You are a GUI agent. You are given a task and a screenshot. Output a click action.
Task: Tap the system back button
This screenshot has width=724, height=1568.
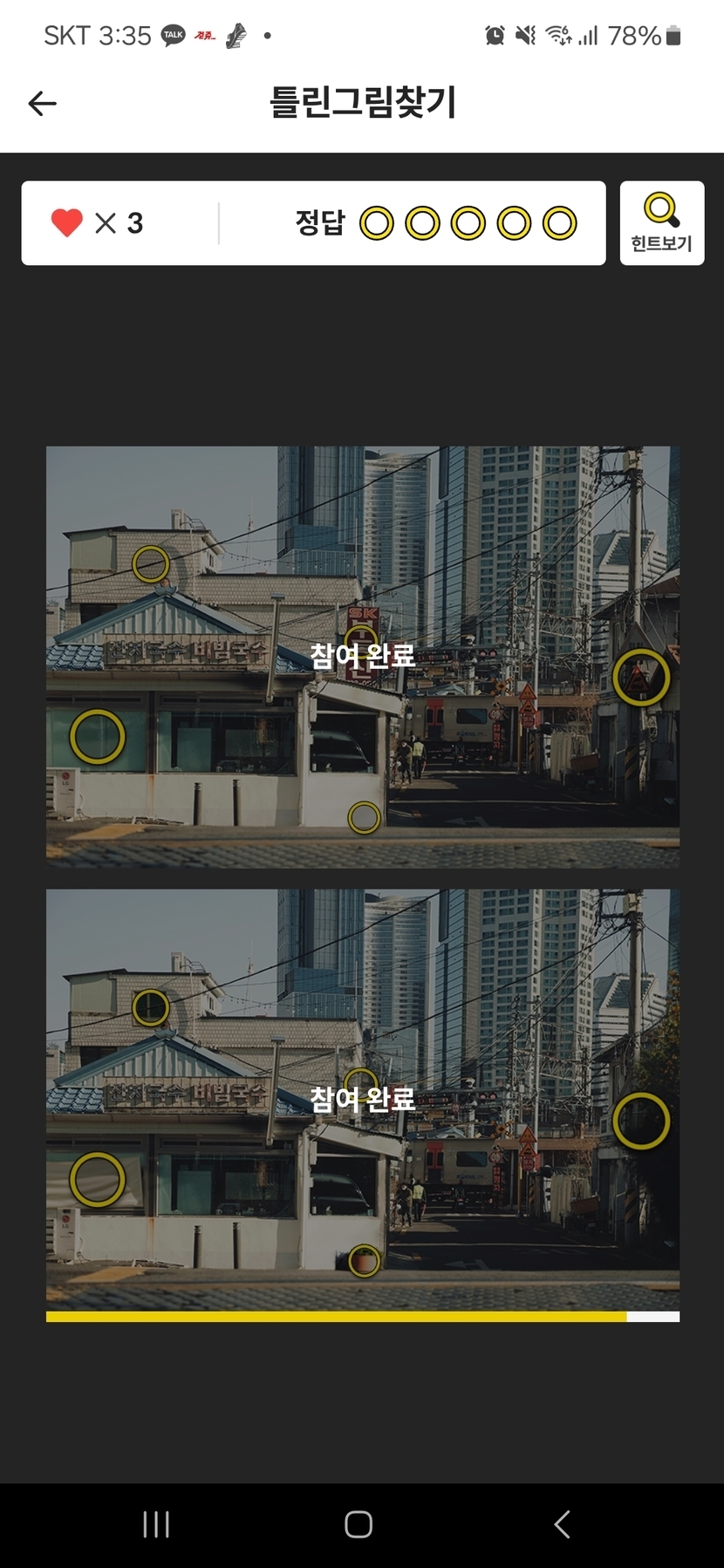[563, 1524]
